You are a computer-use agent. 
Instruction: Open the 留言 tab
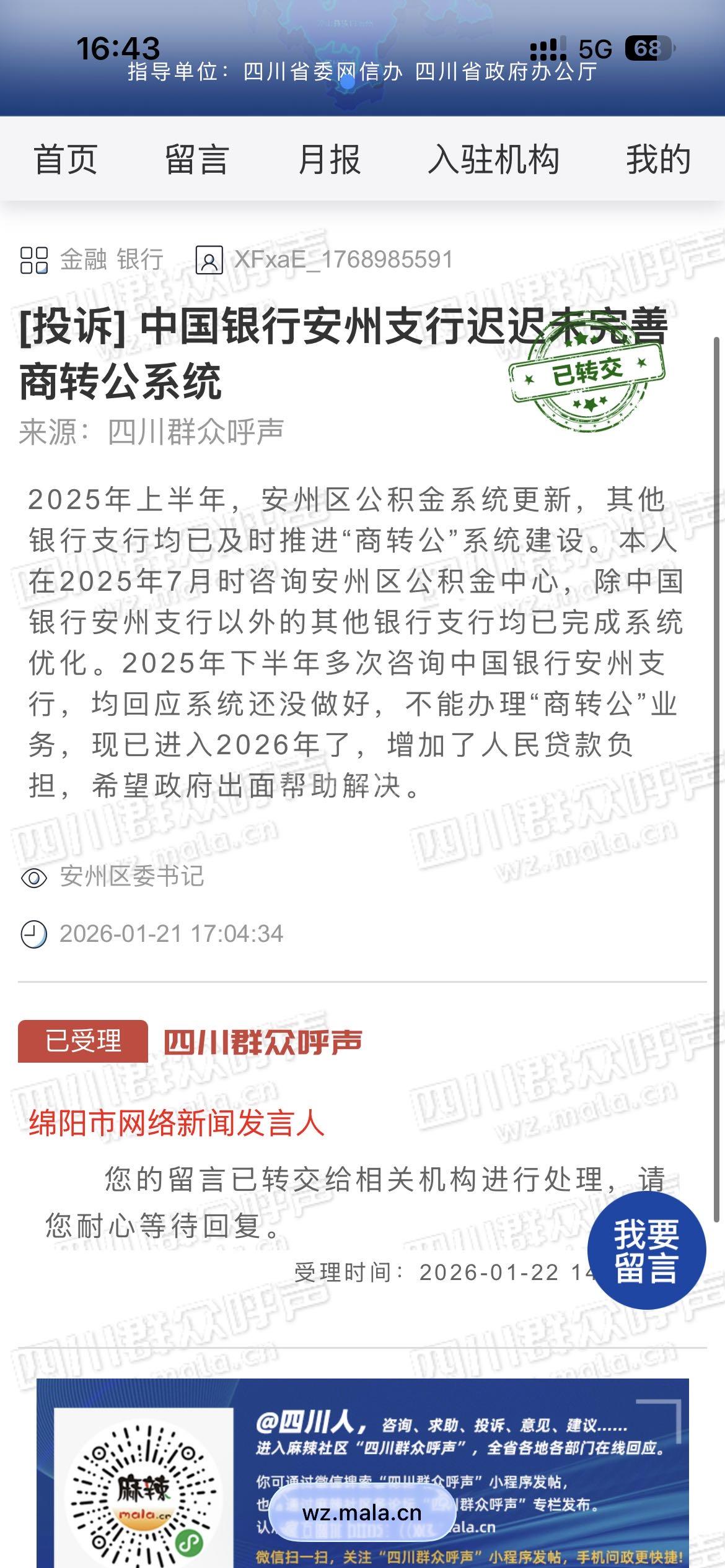click(x=197, y=160)
